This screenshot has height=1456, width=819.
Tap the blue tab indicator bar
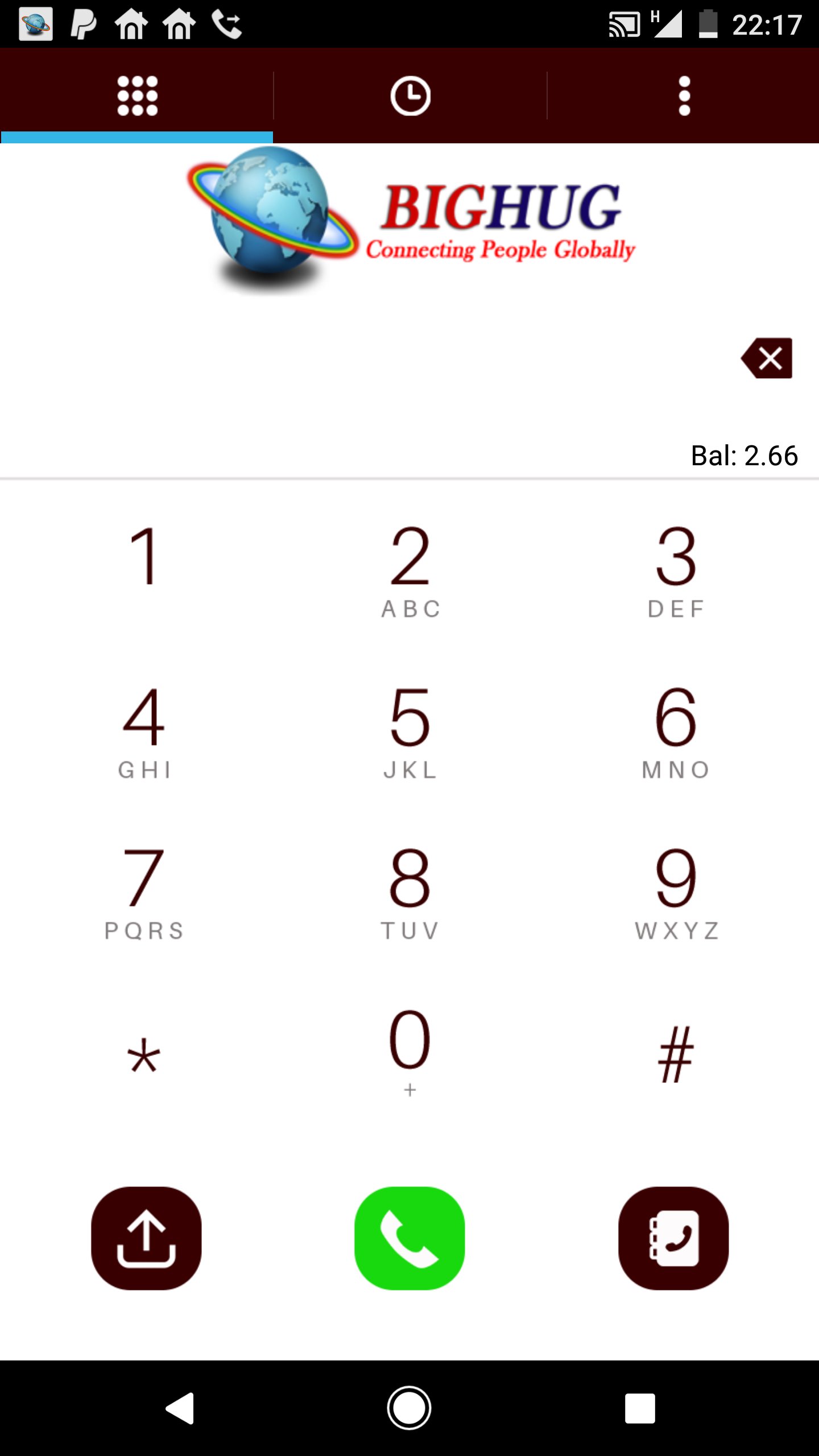point(136,136)
